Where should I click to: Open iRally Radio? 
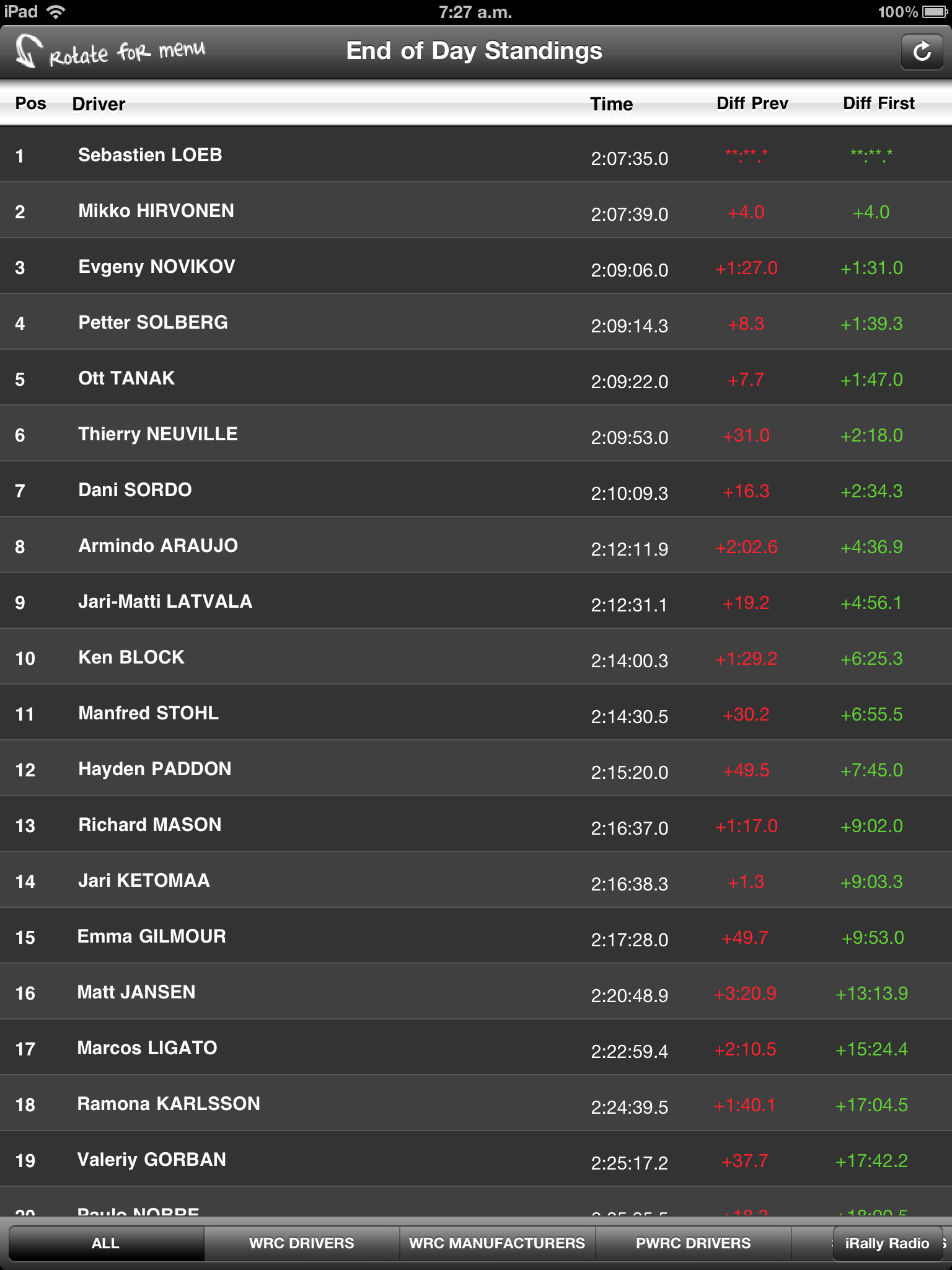tap(887, 1243)
